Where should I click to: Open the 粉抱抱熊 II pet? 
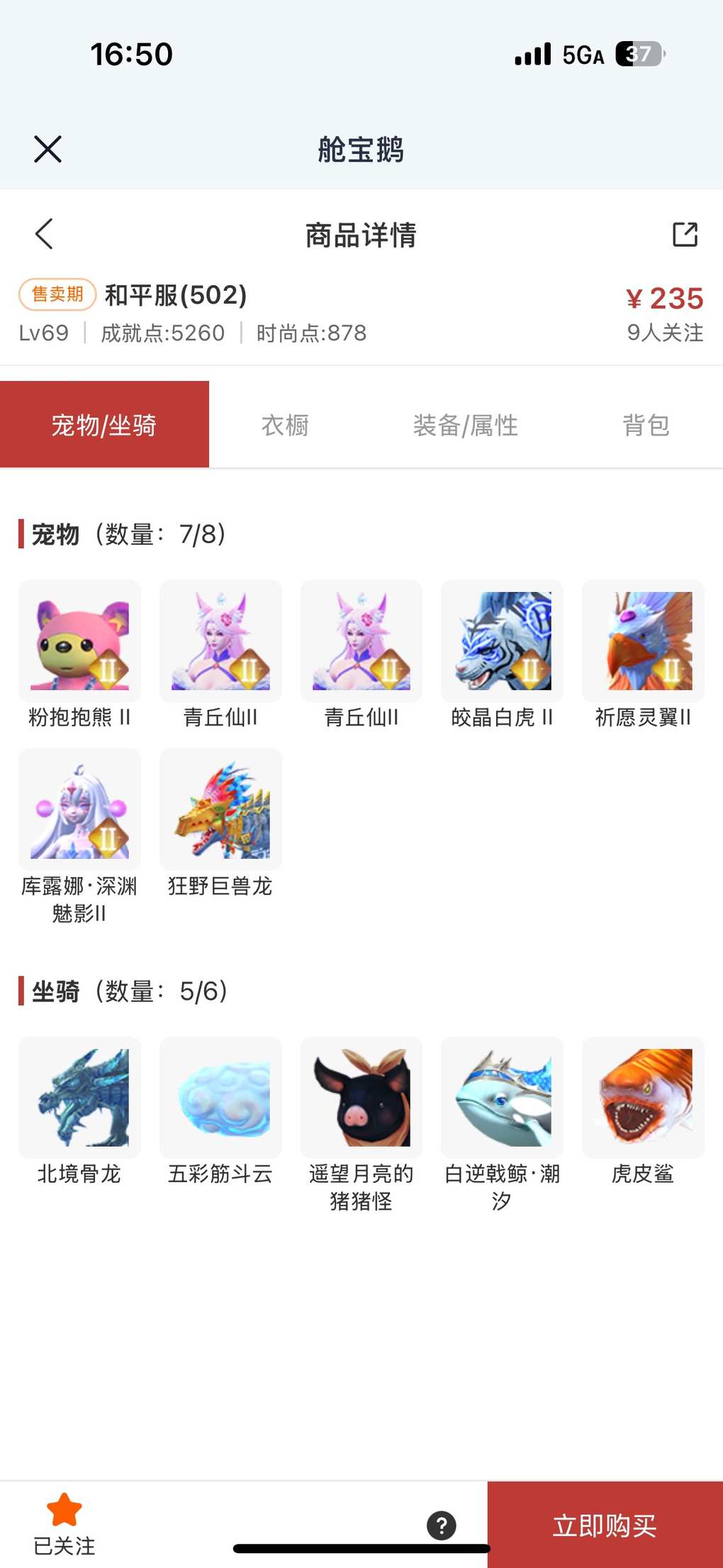click(79, 641)
